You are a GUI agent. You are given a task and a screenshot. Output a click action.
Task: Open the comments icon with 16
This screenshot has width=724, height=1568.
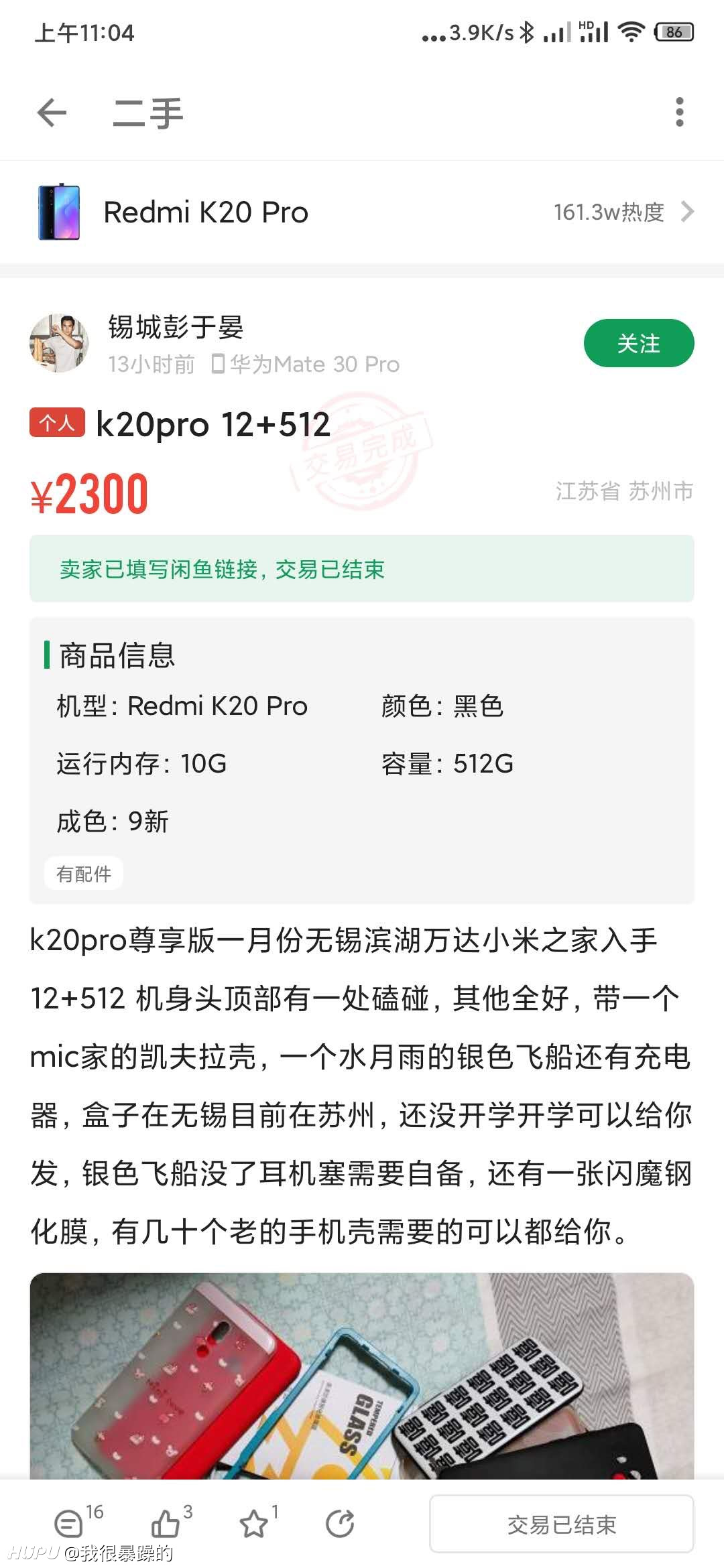click(68, 1524)
